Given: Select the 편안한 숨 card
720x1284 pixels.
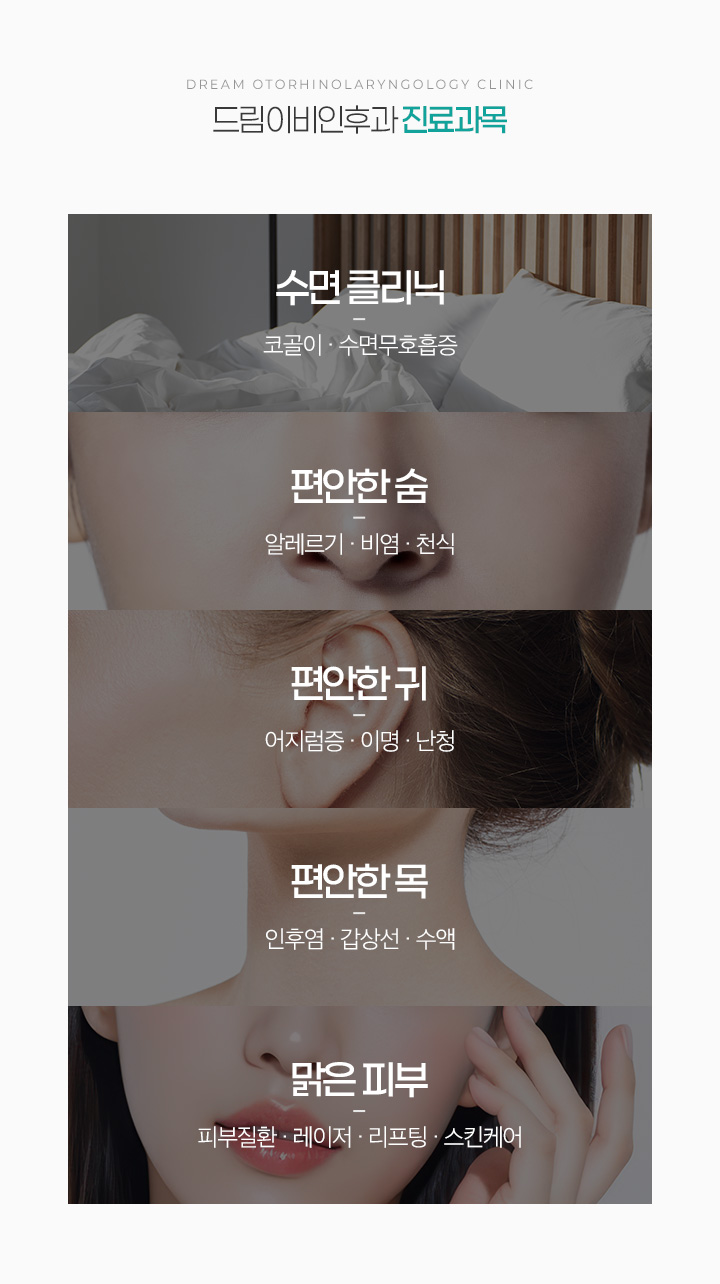Looking at the screenshot, I should point(360,511).
